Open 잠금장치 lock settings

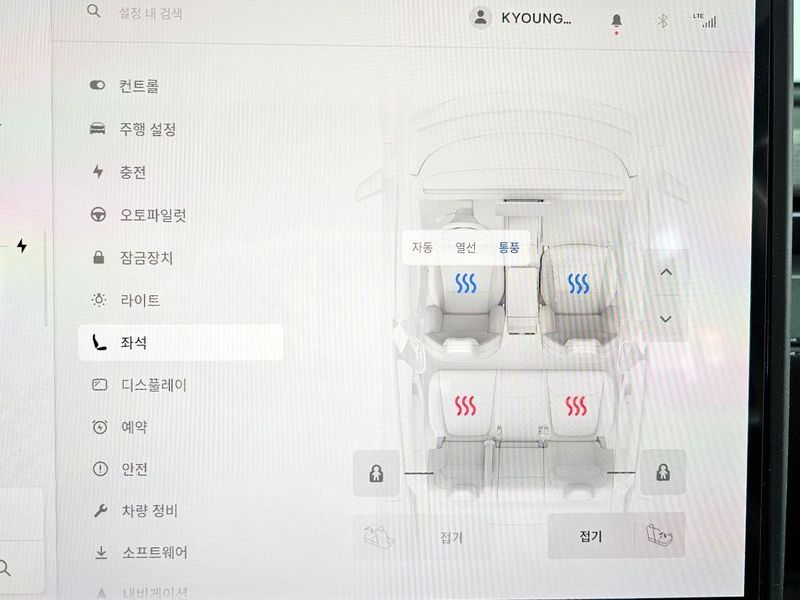[x=146, y=257]
